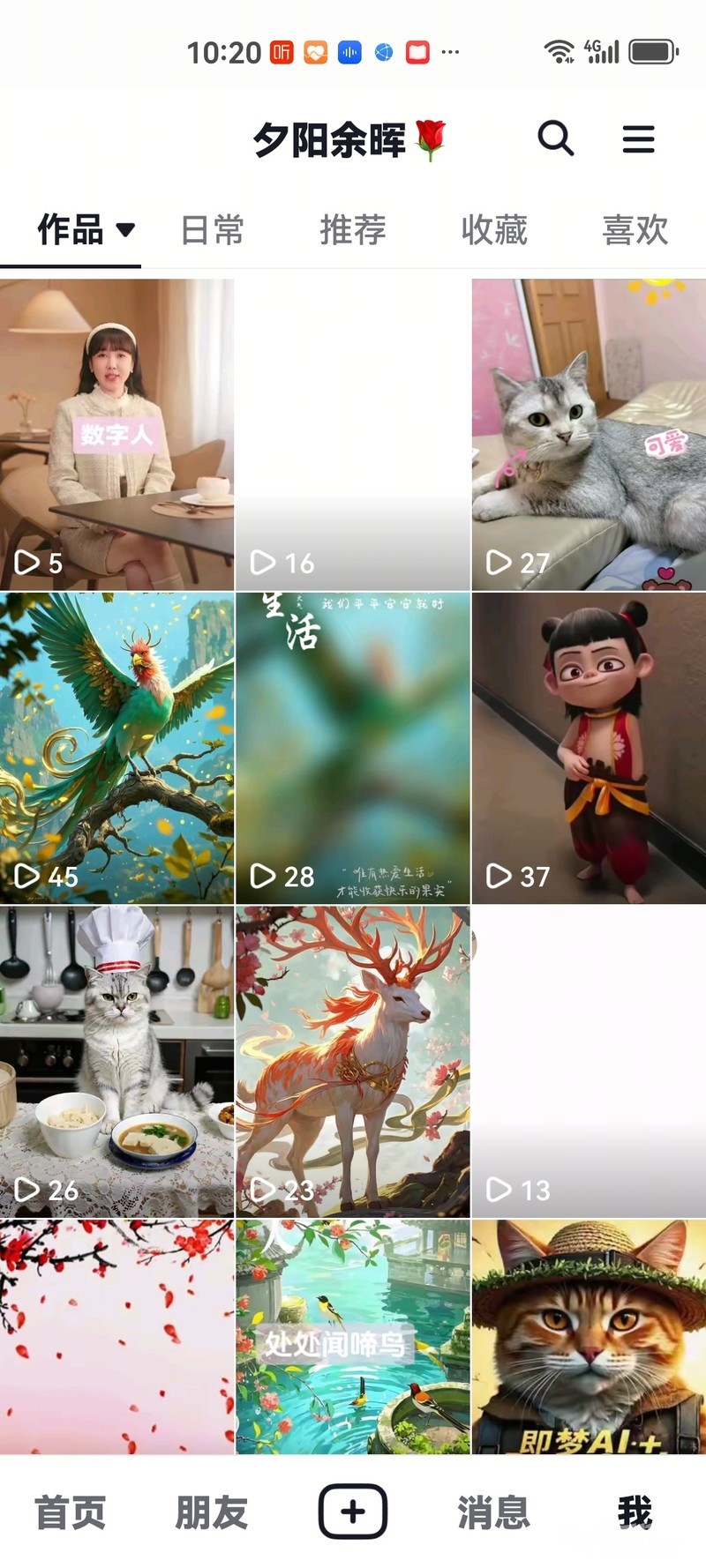Create a new post with plus button
706x1568 pixels.
coord(353,1512)
